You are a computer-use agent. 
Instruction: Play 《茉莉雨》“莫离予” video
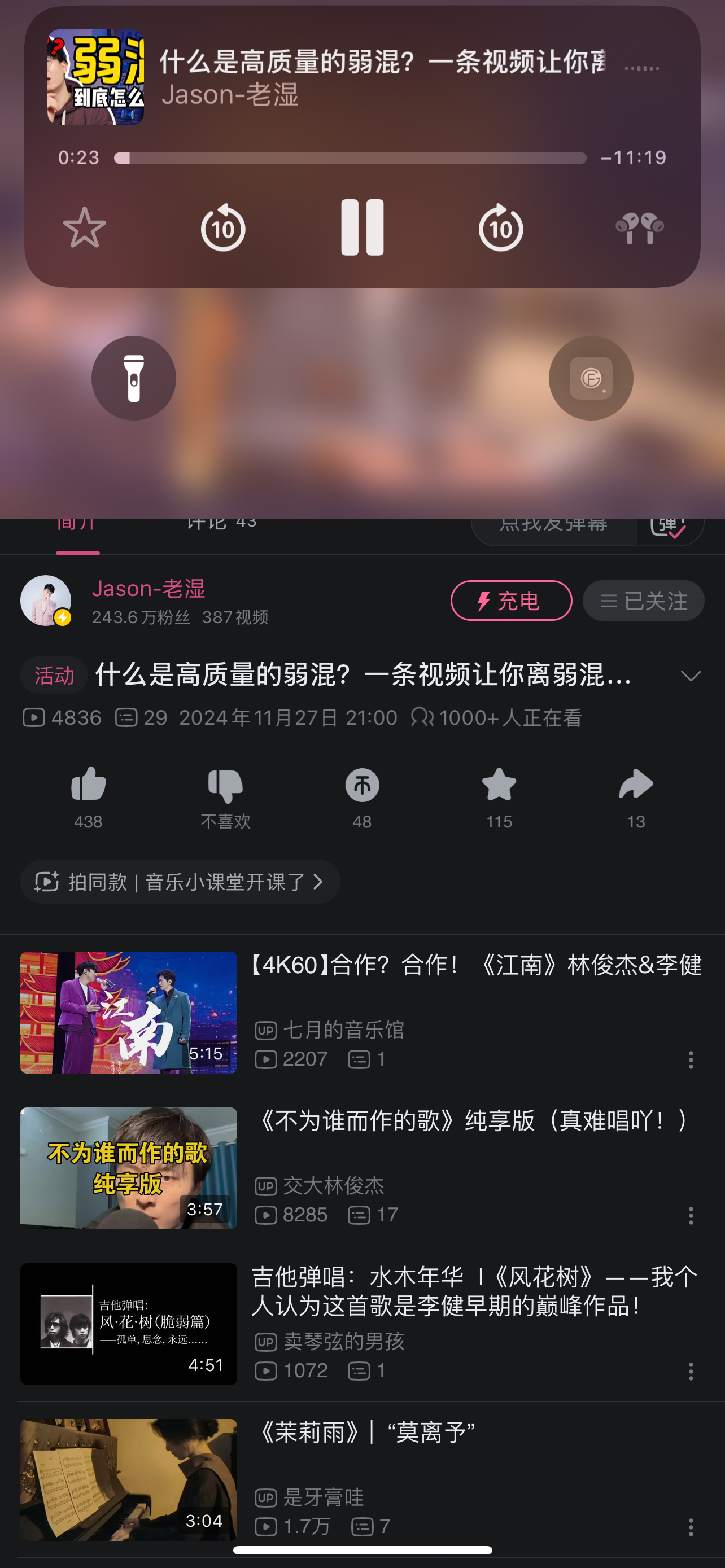[128, 1480]
